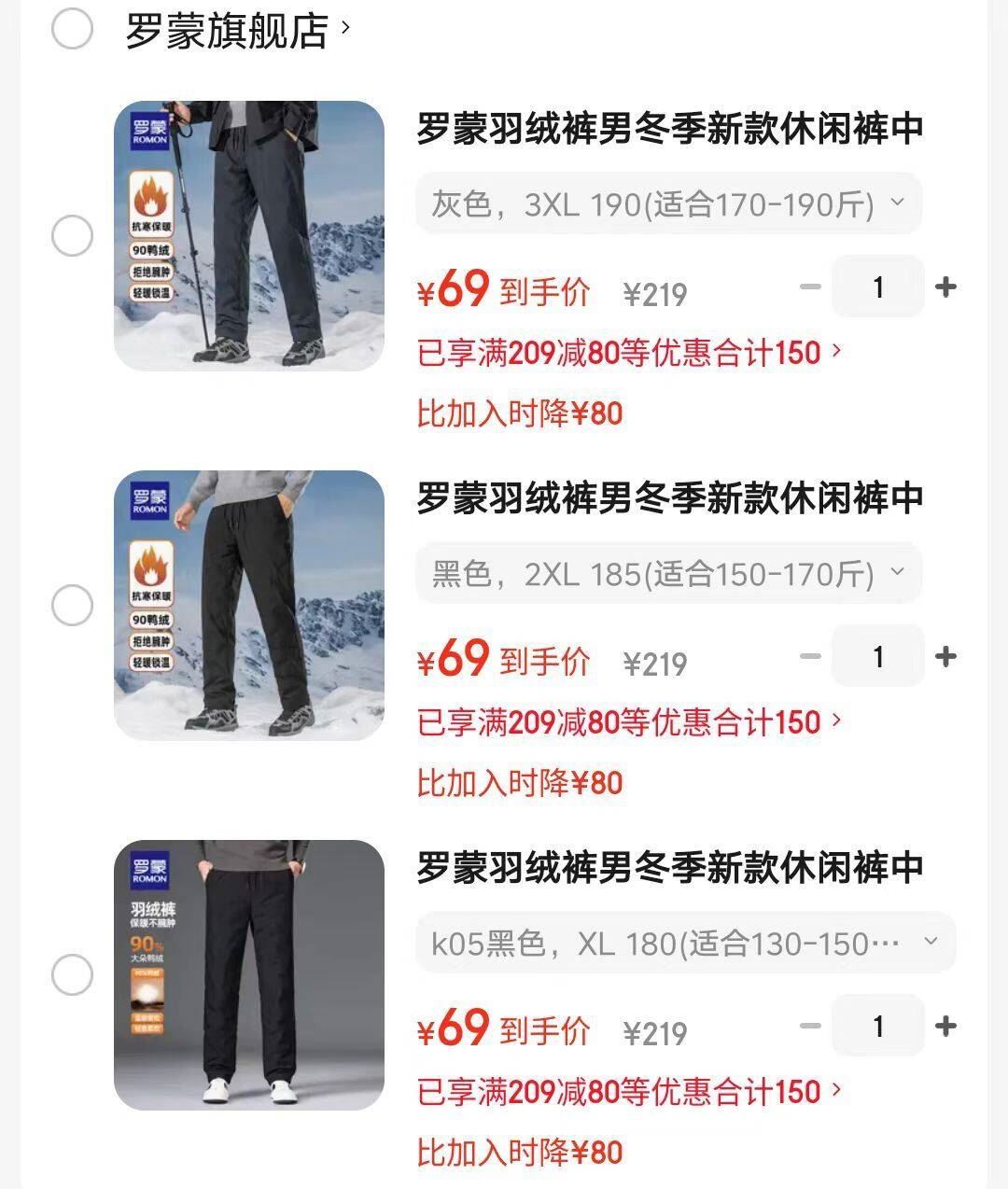View discount details for 灰色 3XL pants

click(629, 353)
